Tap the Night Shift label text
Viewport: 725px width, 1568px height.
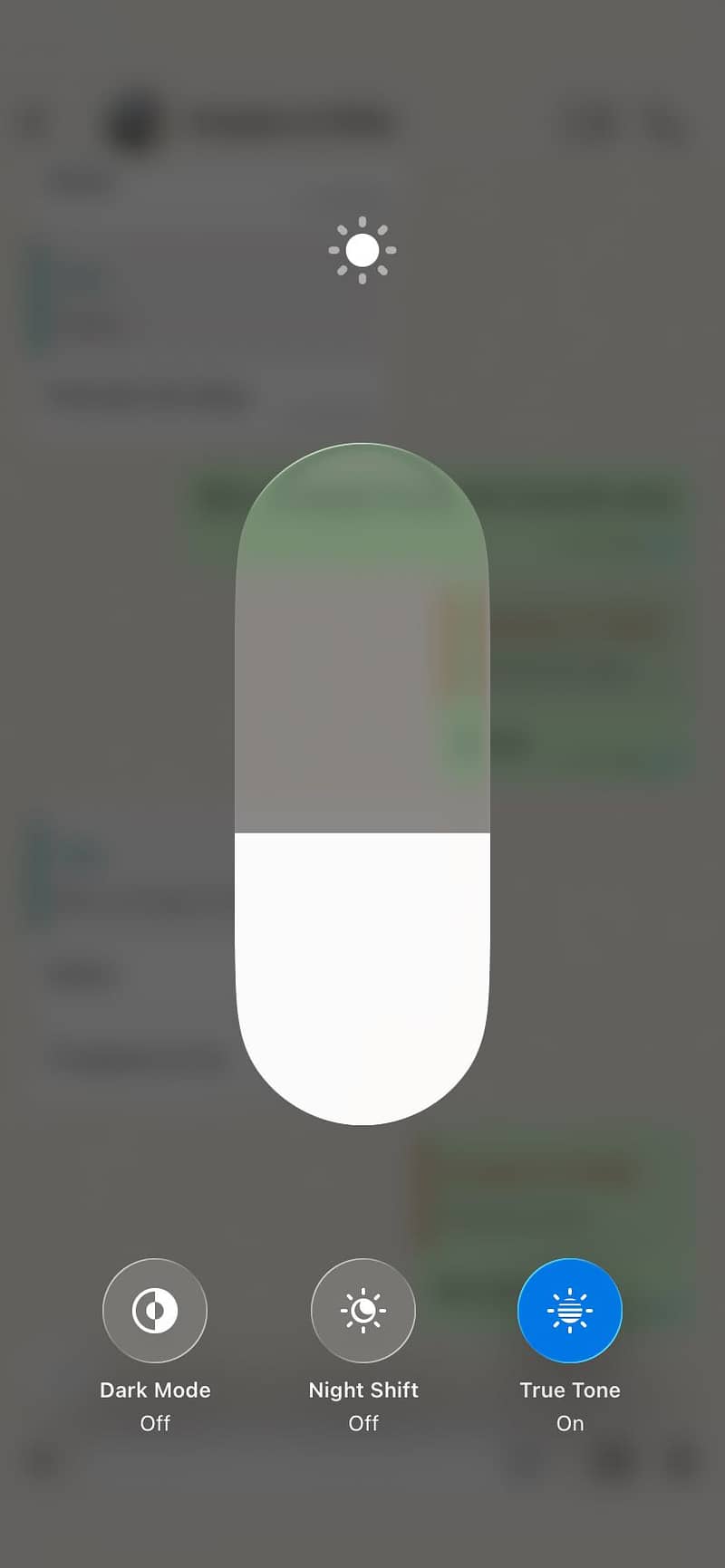click(x=362, y=1390)
